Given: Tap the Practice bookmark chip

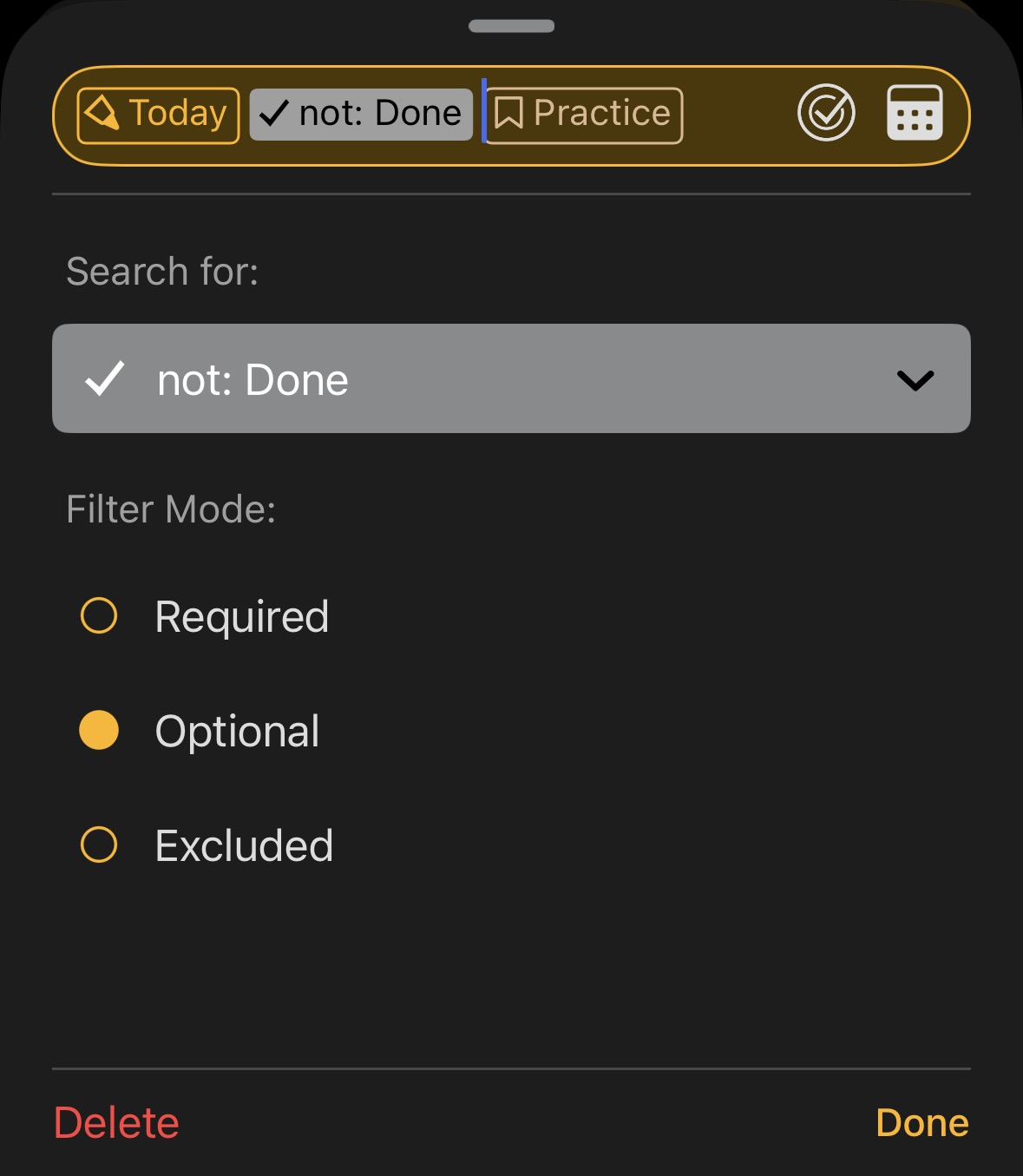Looking at the screenshot, I should pyautogui.click(x=584, y=115).
